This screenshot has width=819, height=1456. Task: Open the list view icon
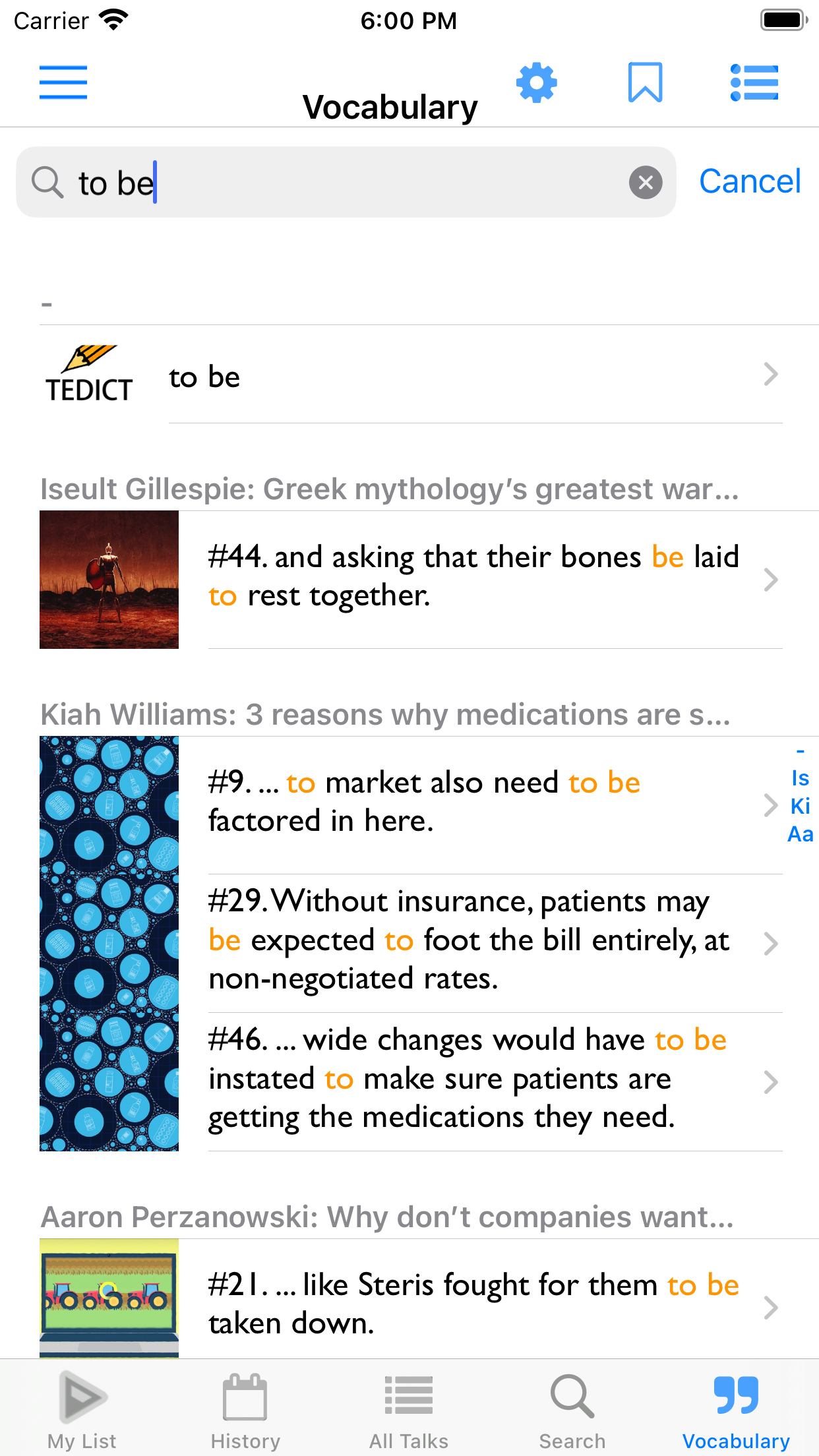[754, 83]
